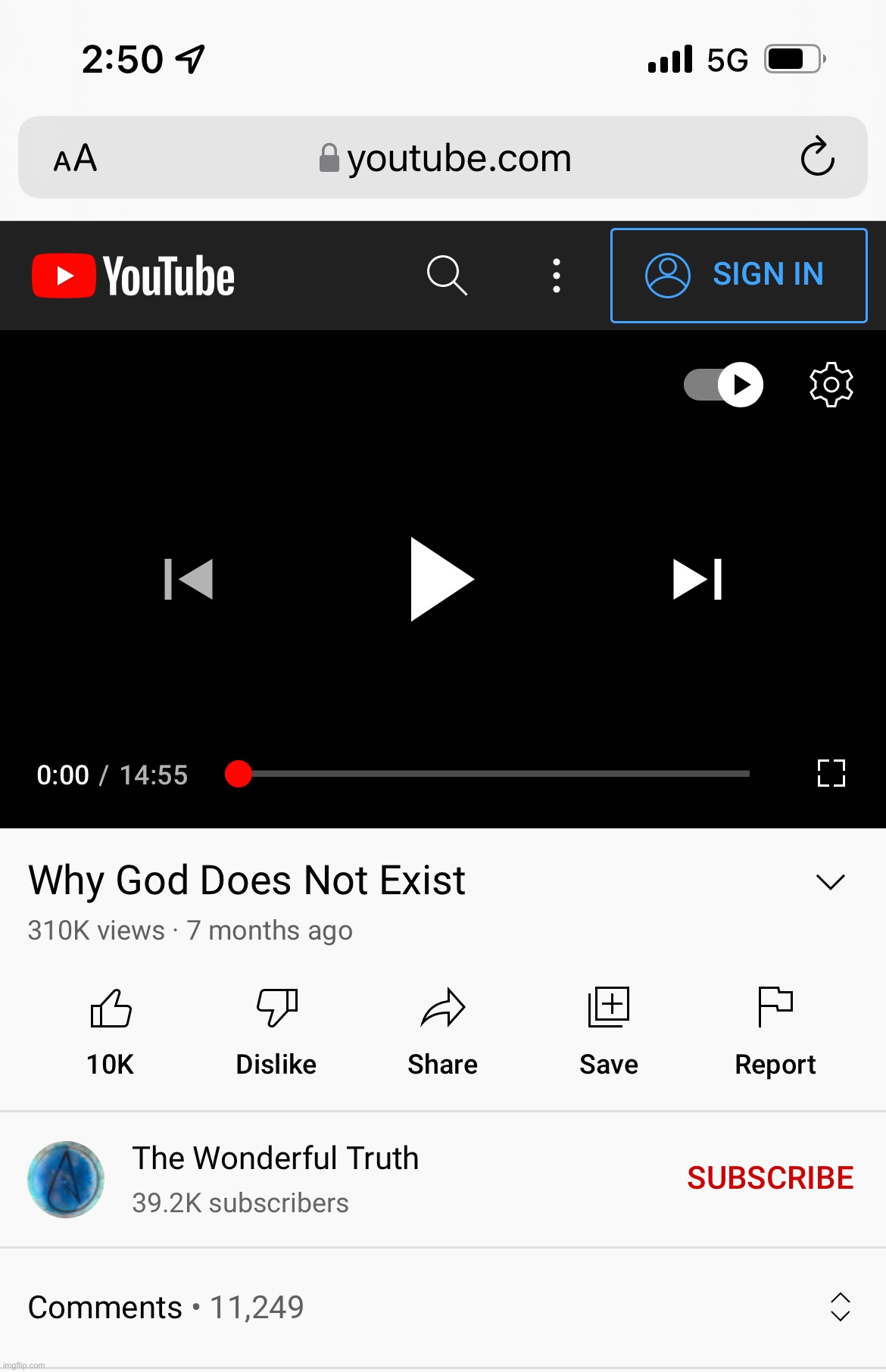Toggle the autoplay switch
The width and height of the screenshot is (886, 1372).
click(723, 385)
